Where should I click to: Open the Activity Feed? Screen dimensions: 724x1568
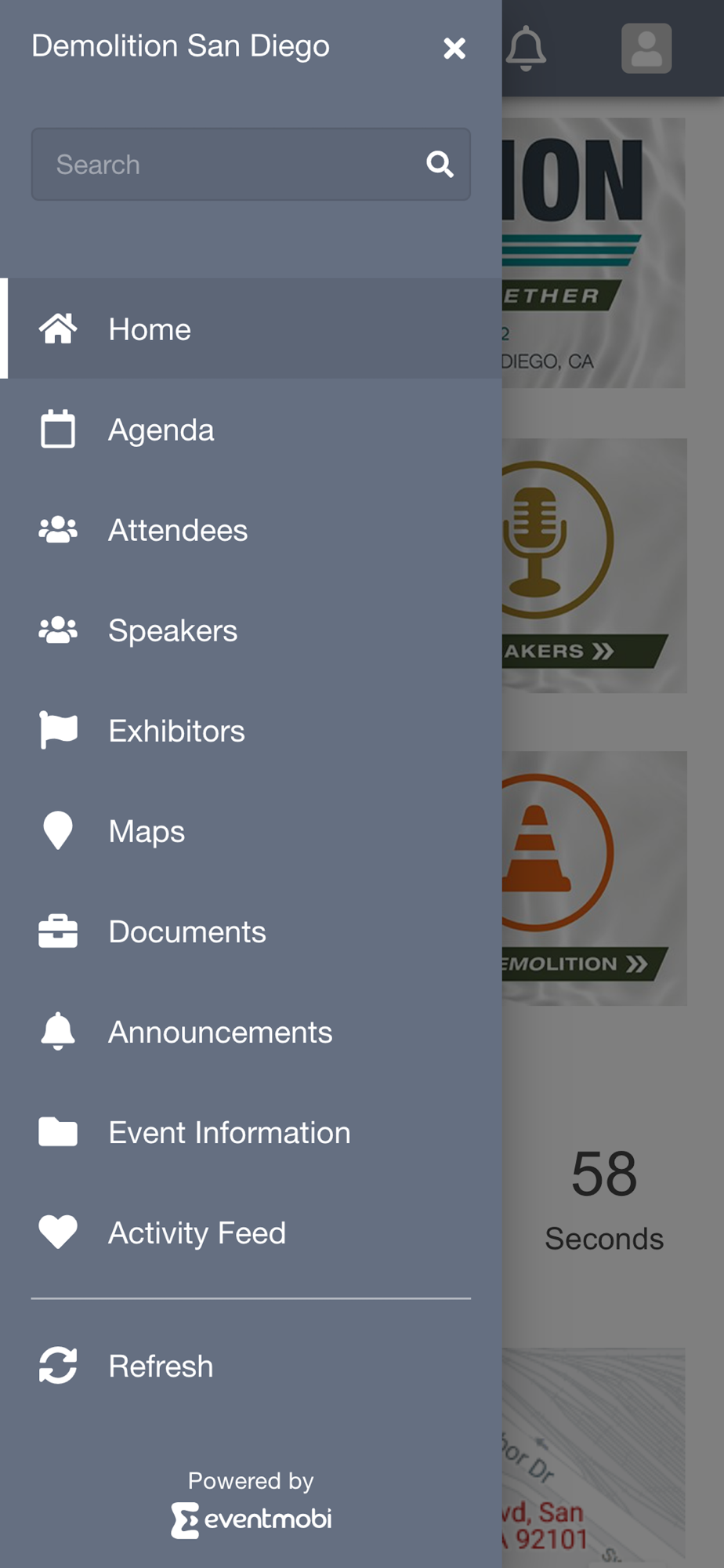coord(251,1232)
